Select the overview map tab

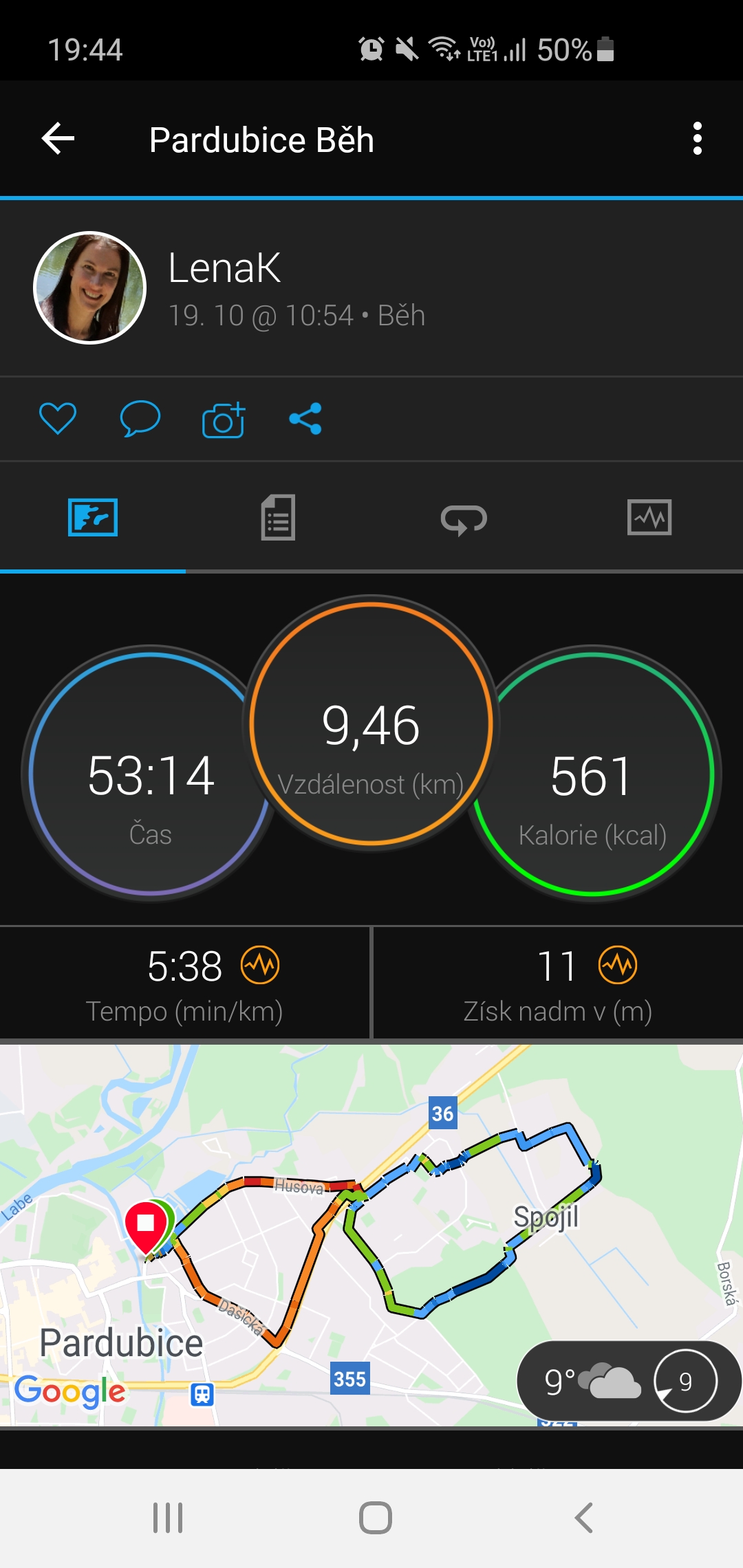click(x=93, y=517)
